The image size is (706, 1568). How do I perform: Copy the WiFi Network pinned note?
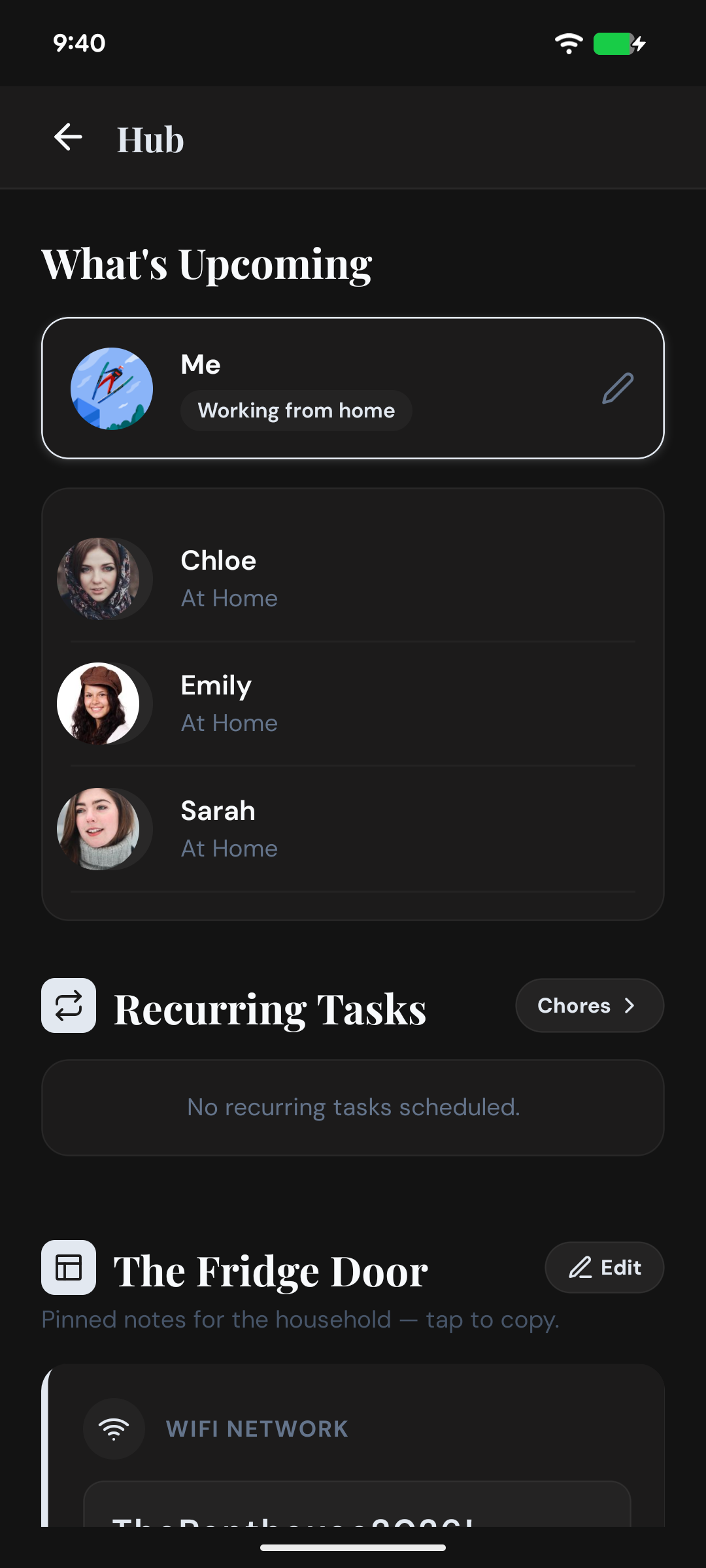tap(353, 1445)
